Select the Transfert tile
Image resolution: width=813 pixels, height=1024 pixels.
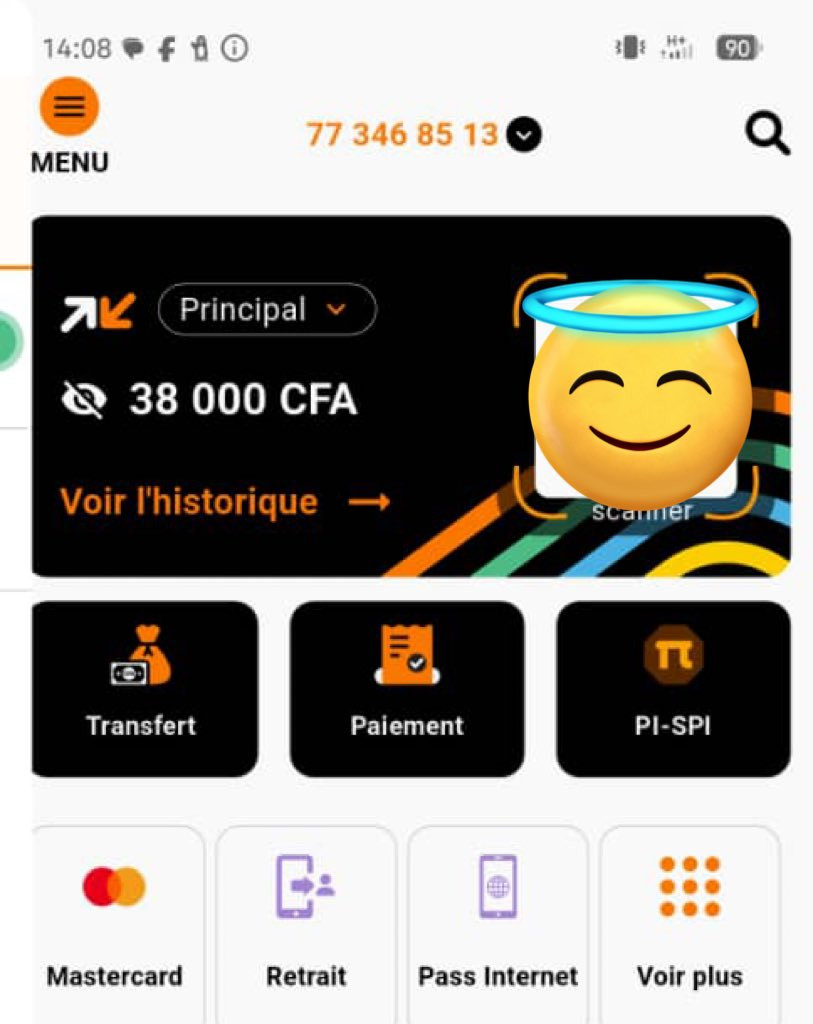click(x=142, y=689)
